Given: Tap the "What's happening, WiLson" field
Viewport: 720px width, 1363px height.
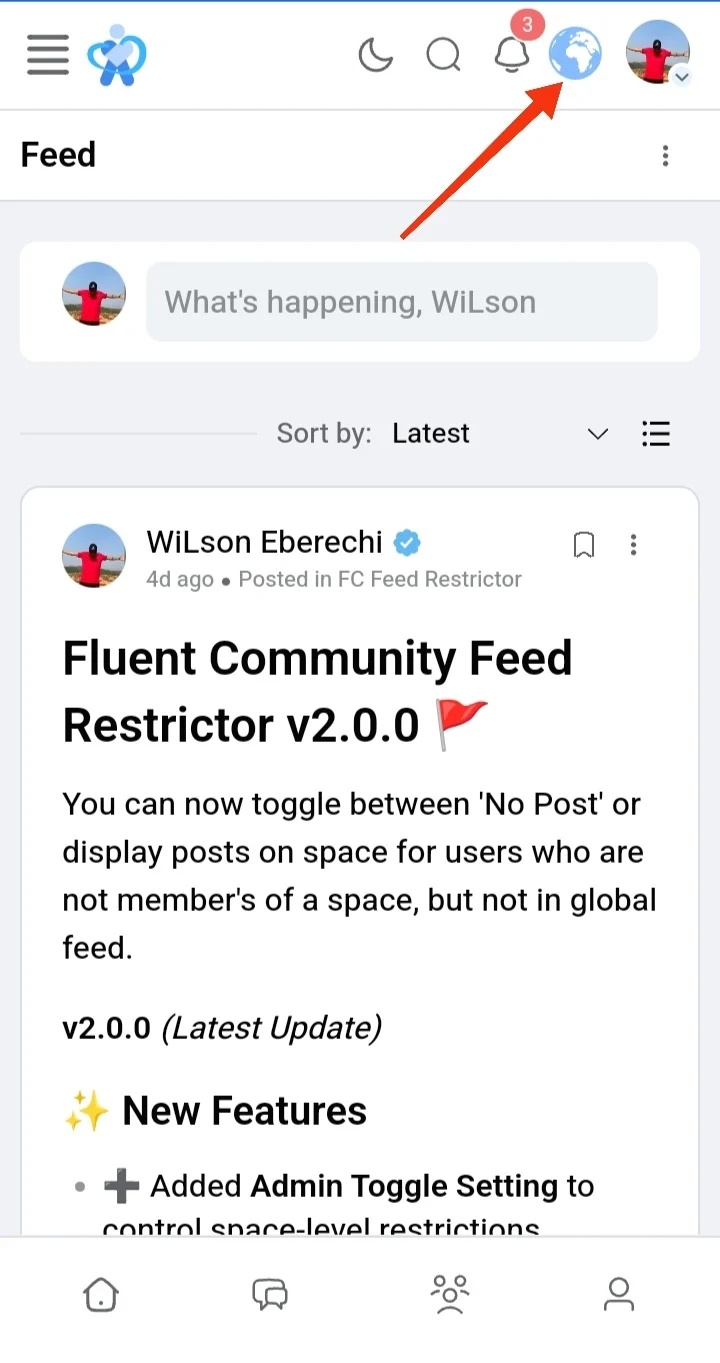Looking at the screenshot, I should click(x=402, y=302).
